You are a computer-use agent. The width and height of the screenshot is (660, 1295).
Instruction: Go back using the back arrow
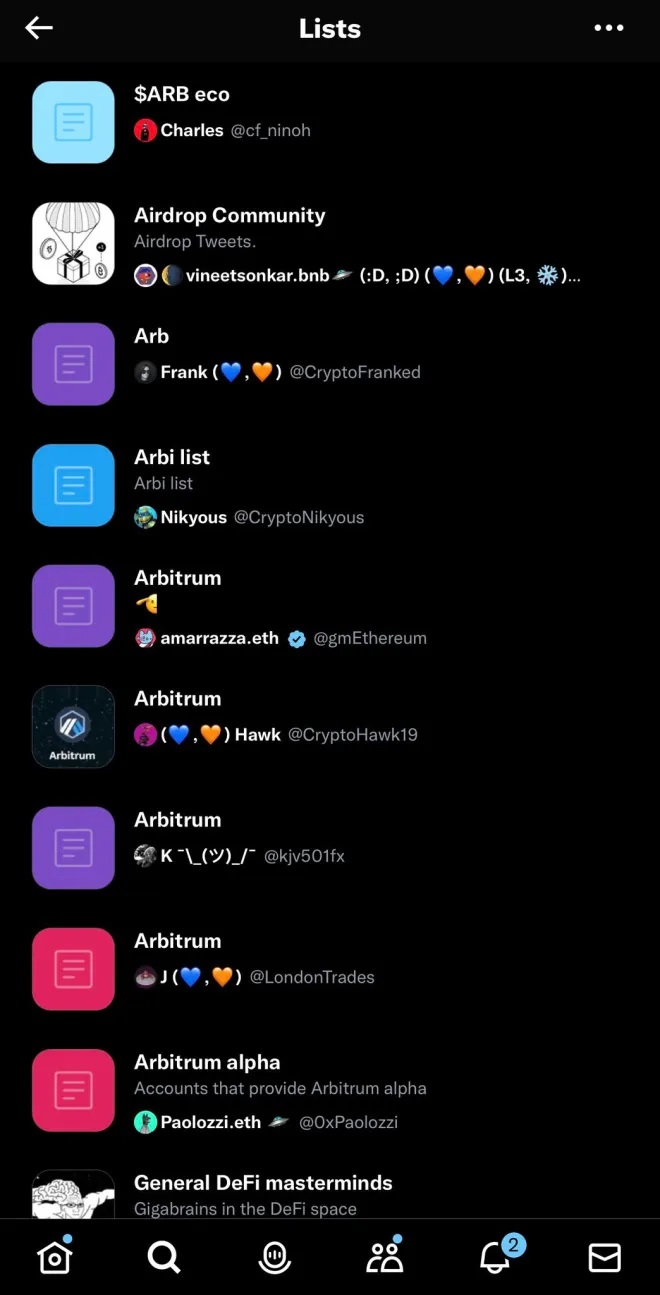point(39,28)
